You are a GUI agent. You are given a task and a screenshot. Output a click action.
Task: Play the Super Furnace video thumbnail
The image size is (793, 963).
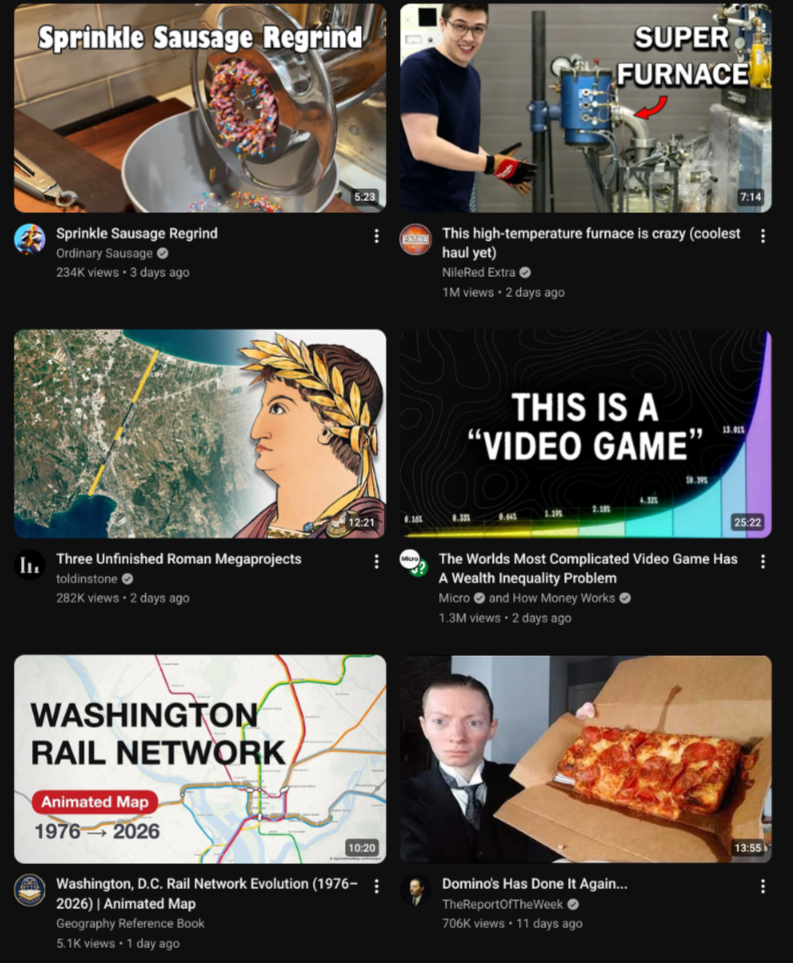(x=586, y=108)
